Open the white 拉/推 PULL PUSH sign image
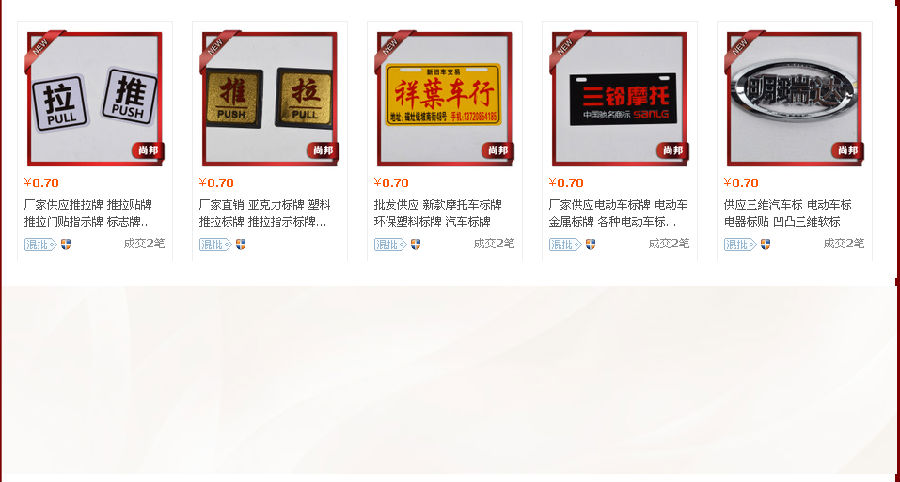900x482 pixels. pyautogui.click(x=95, y=98)
